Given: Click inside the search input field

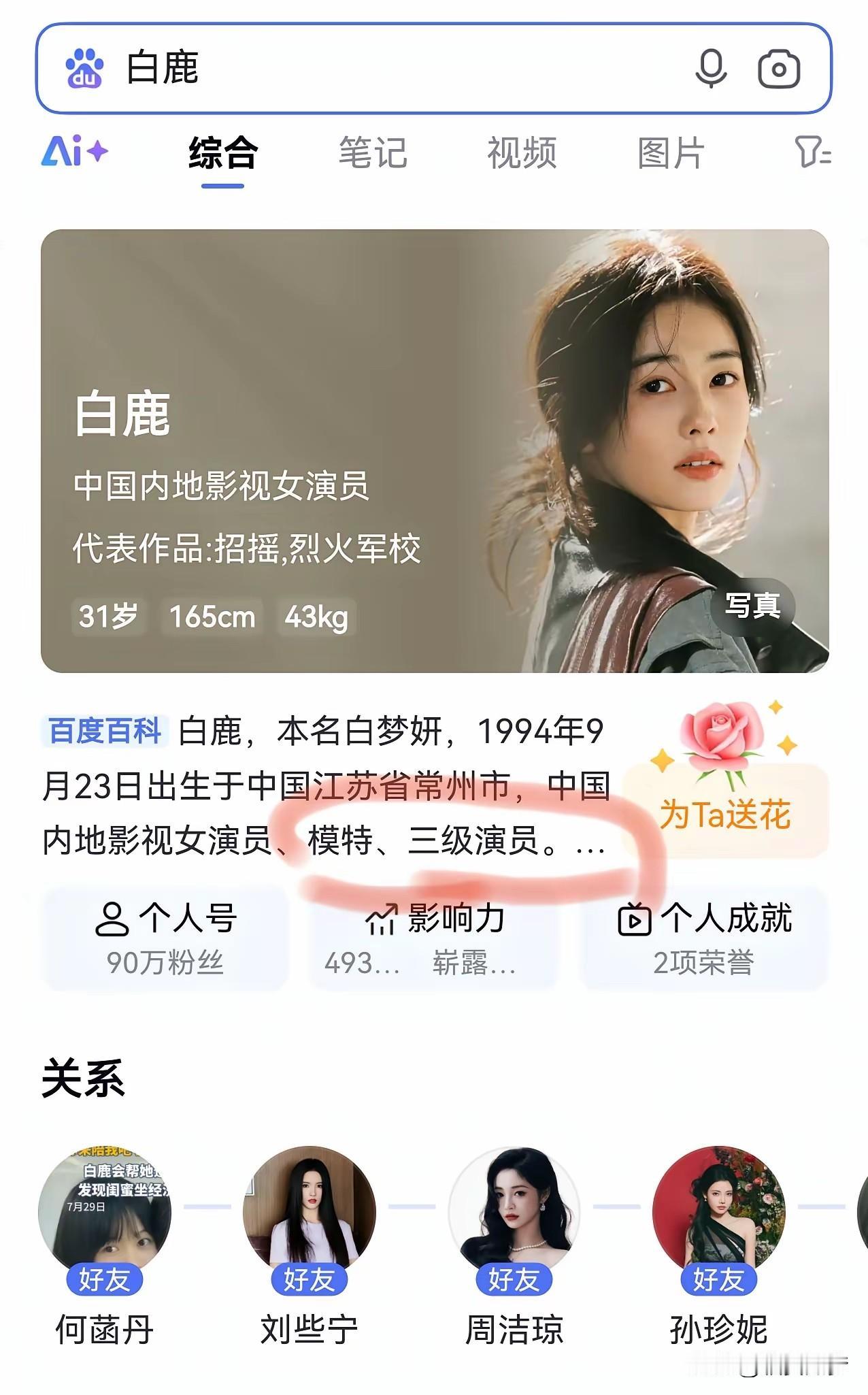Looking at the screenshot, I should 340,69.
